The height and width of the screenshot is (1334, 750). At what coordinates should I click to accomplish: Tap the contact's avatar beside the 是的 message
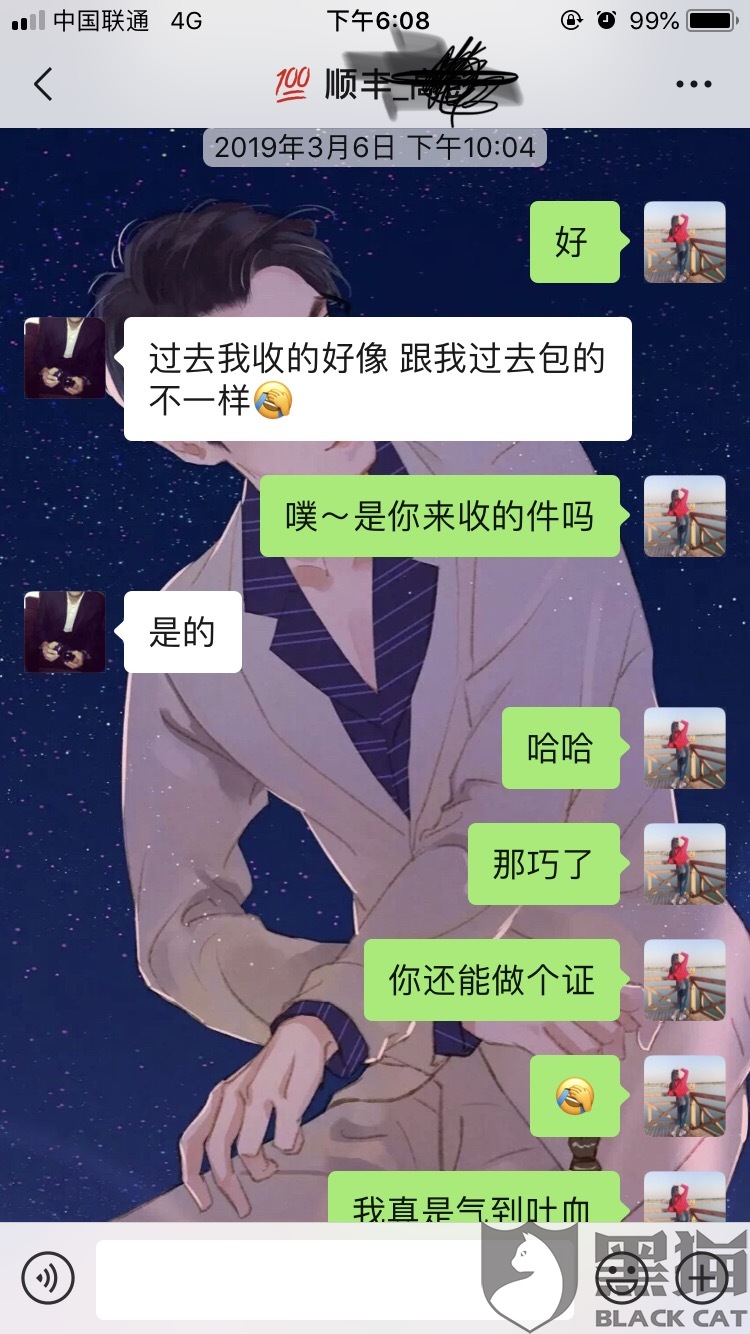[64, 632]
